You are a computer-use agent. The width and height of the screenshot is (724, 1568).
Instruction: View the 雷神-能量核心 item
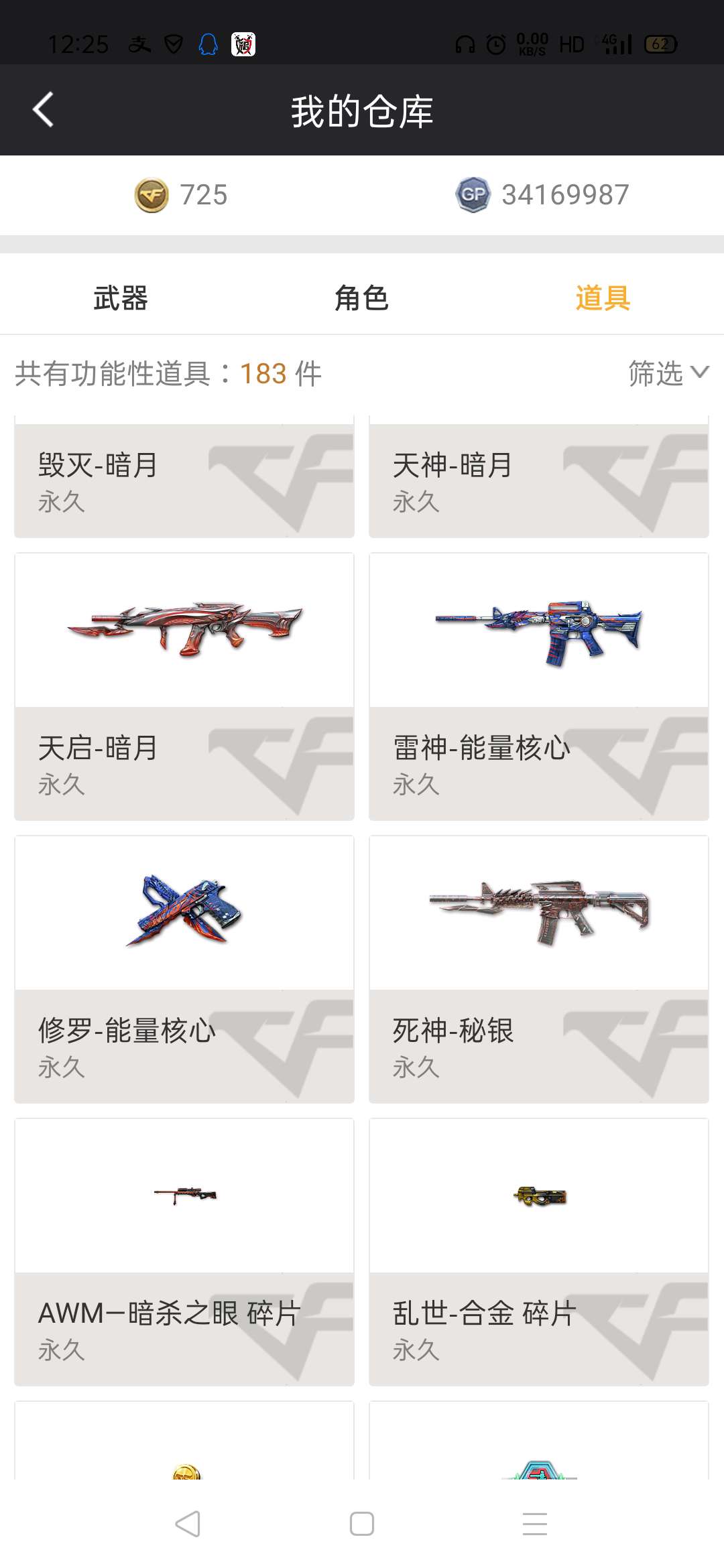pos(538,687)
